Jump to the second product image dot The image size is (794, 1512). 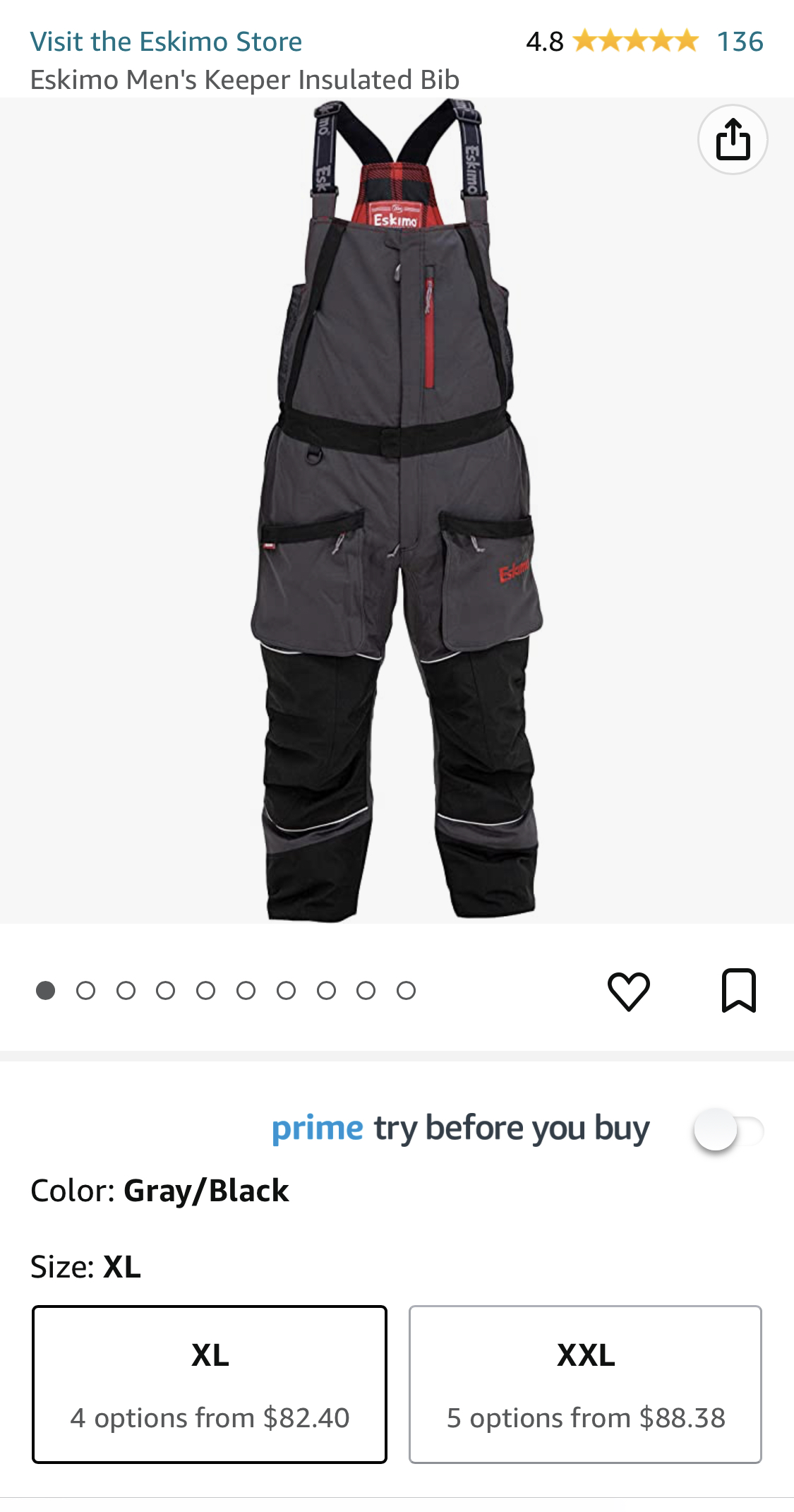point(85,991)
